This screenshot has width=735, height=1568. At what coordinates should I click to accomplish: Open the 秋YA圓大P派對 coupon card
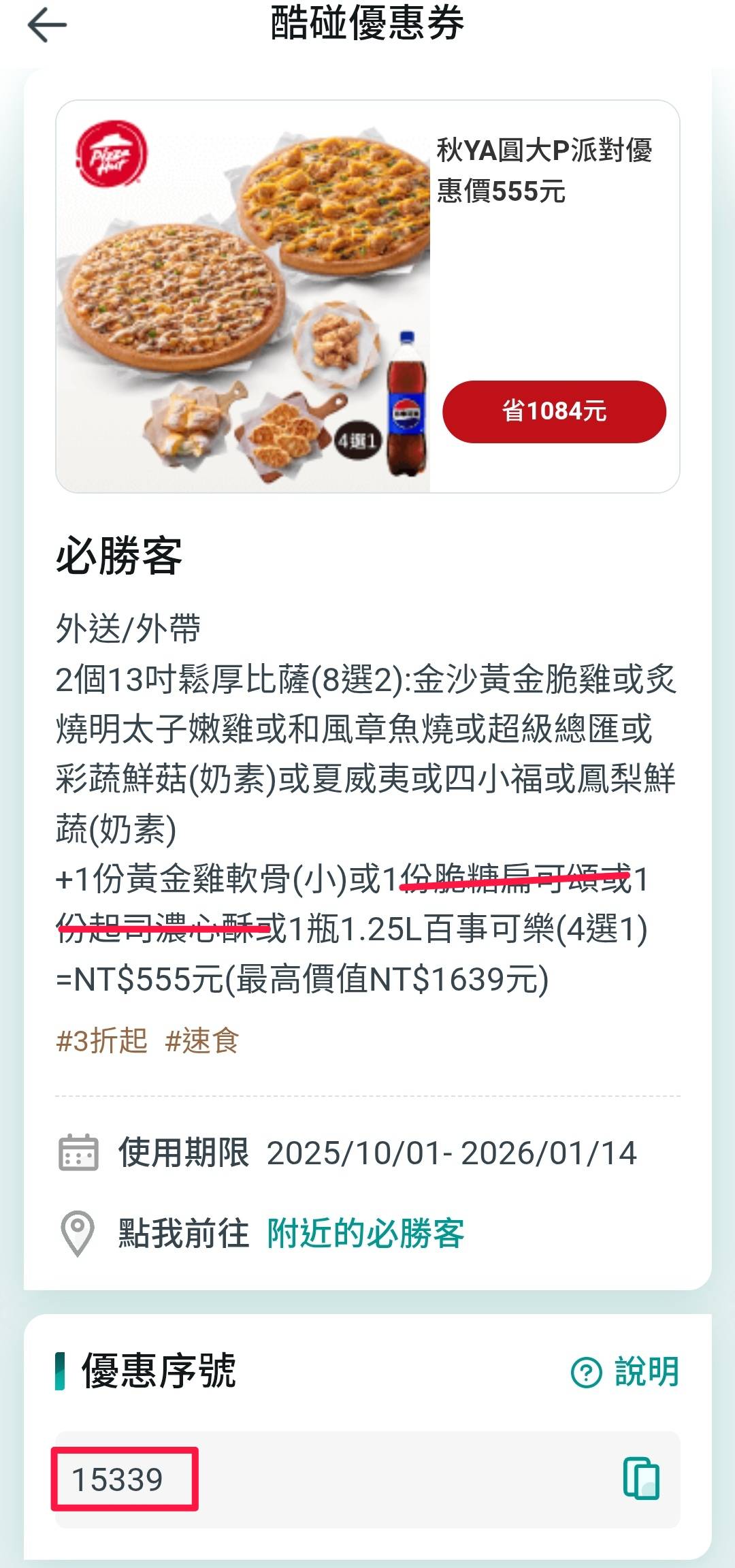coord(367,296)
